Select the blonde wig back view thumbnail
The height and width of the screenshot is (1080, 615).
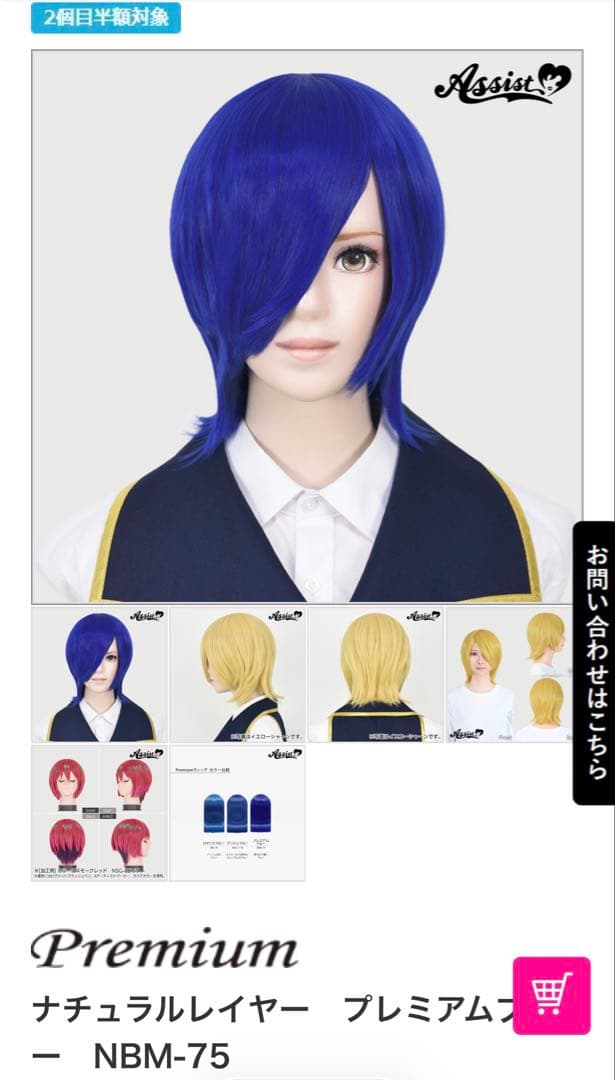[376, 674]
